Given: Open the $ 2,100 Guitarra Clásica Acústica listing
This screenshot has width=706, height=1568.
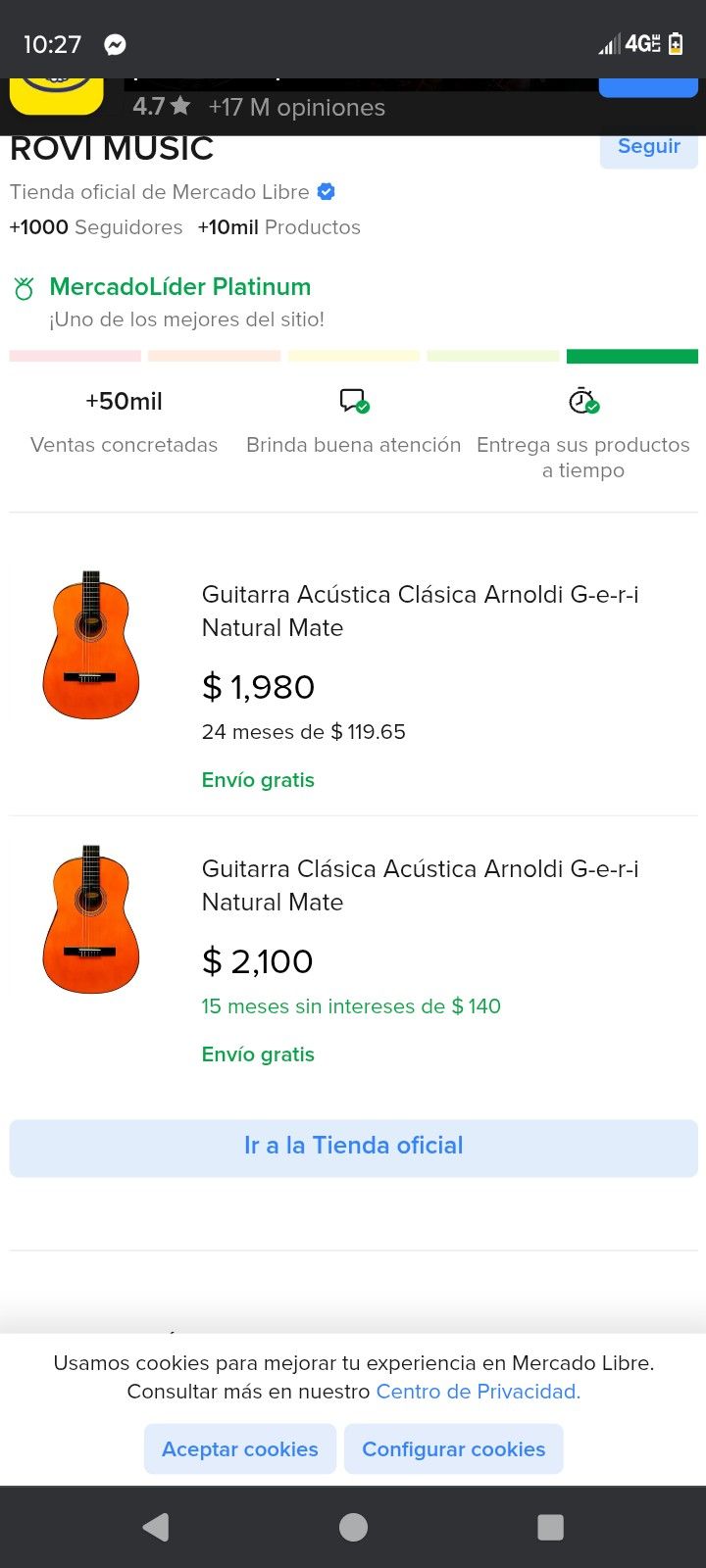Looking at the screenshot, I should [x=420, y=885].
